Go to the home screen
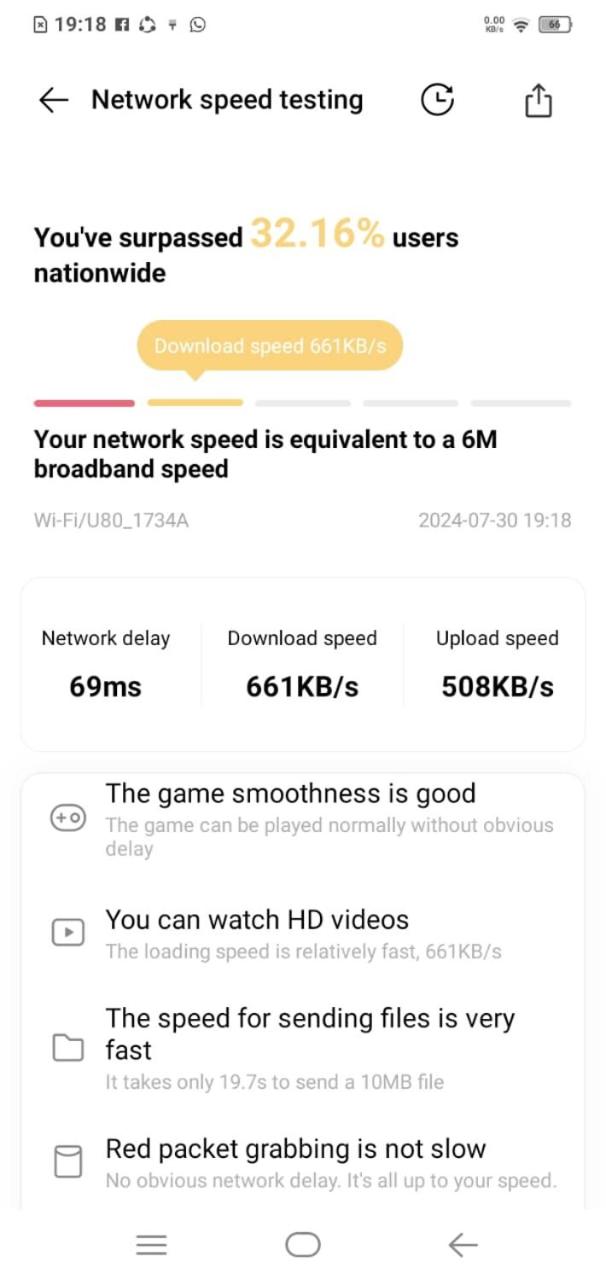 [x=302, y=1244]
